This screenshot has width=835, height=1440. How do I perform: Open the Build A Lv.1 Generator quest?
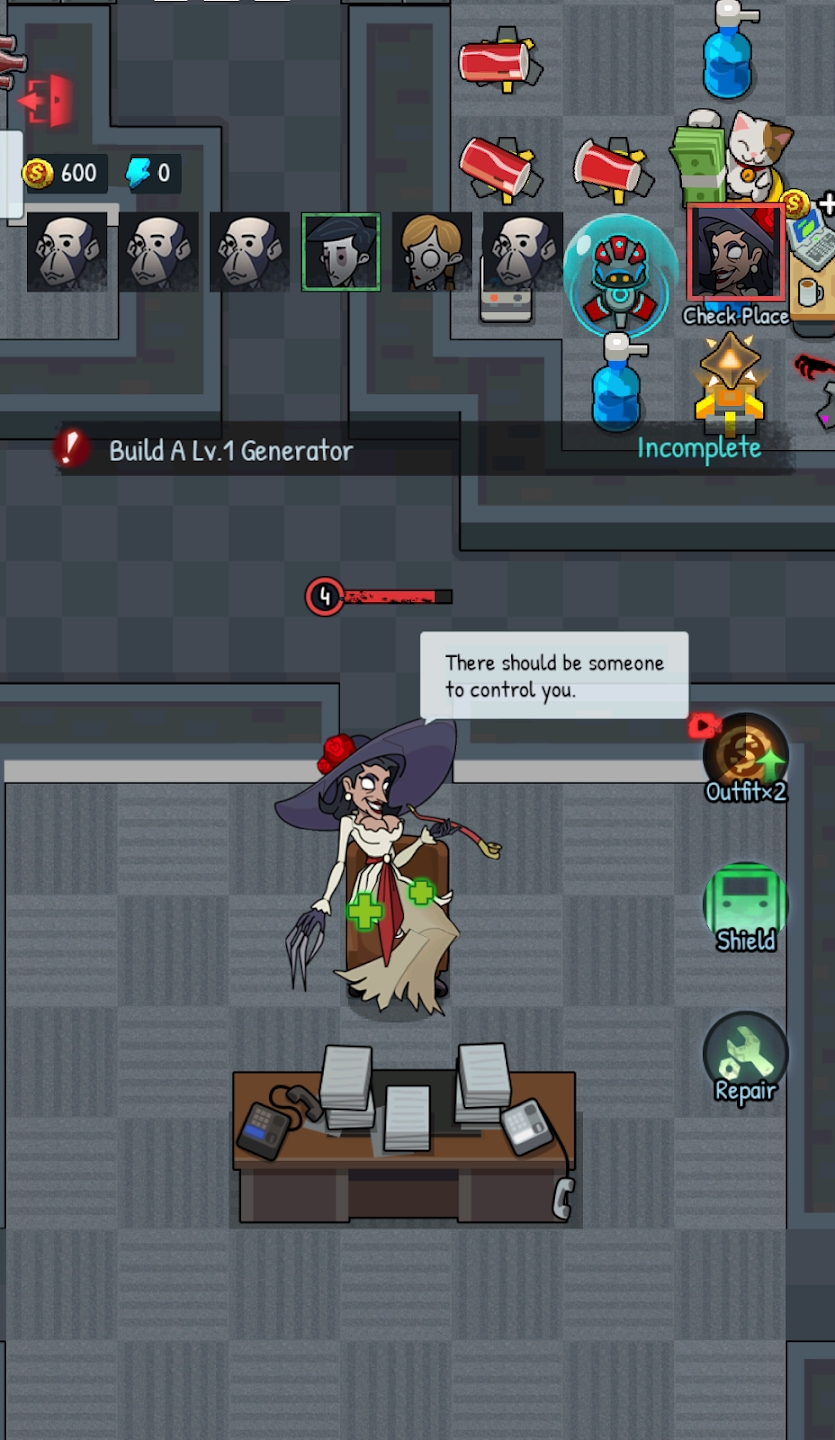tap(230, 451)
